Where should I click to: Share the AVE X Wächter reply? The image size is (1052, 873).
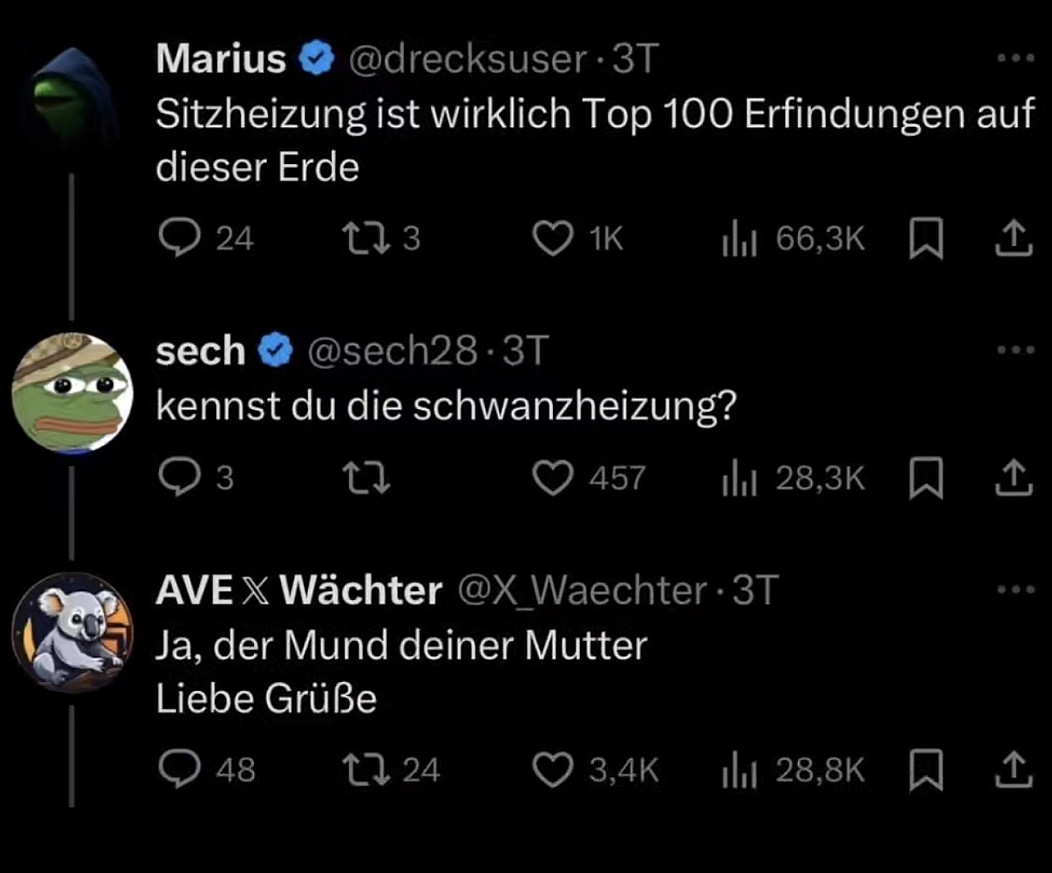coord(1013,769)
